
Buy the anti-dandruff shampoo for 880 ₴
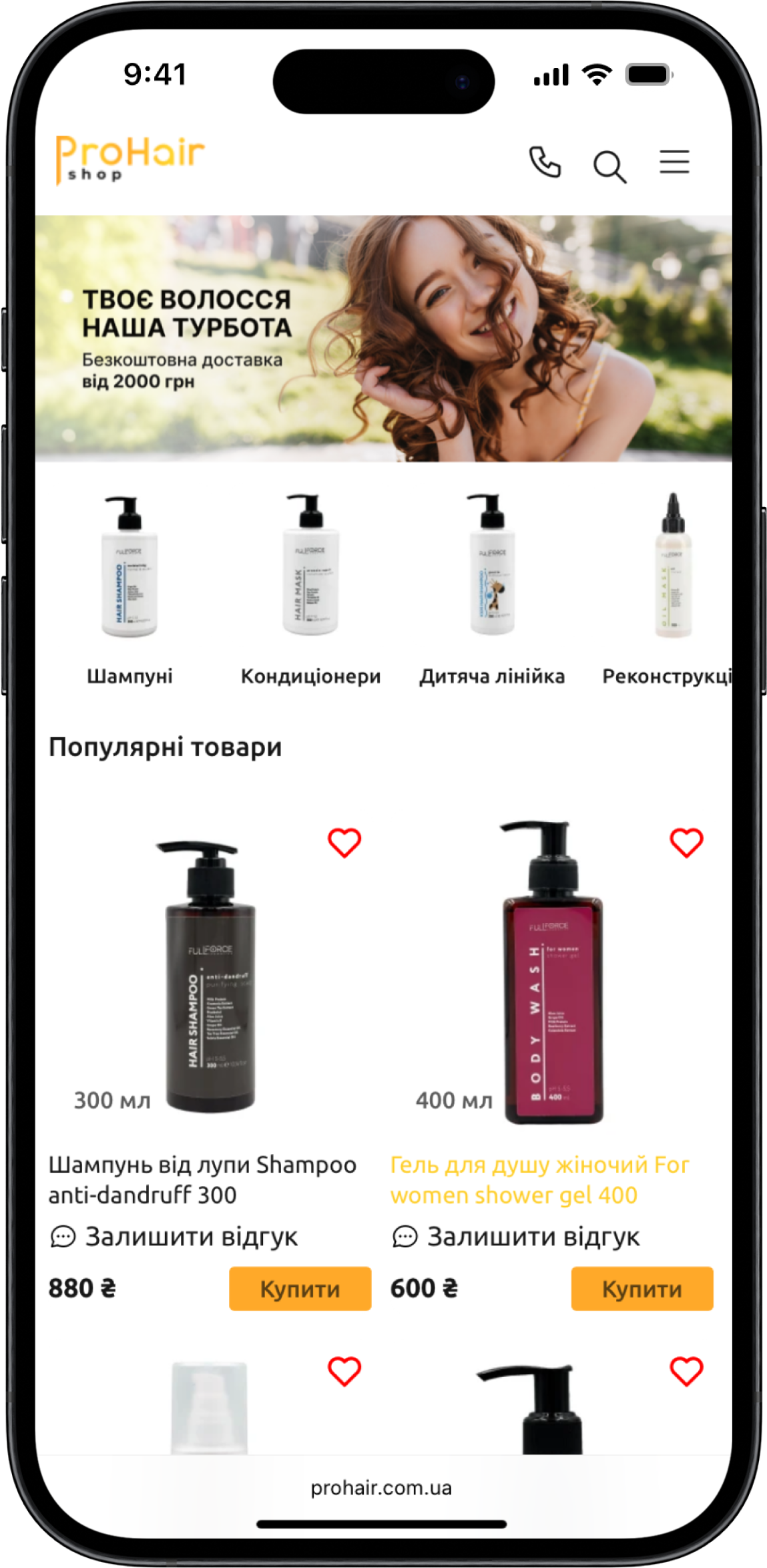[300, 1288]
